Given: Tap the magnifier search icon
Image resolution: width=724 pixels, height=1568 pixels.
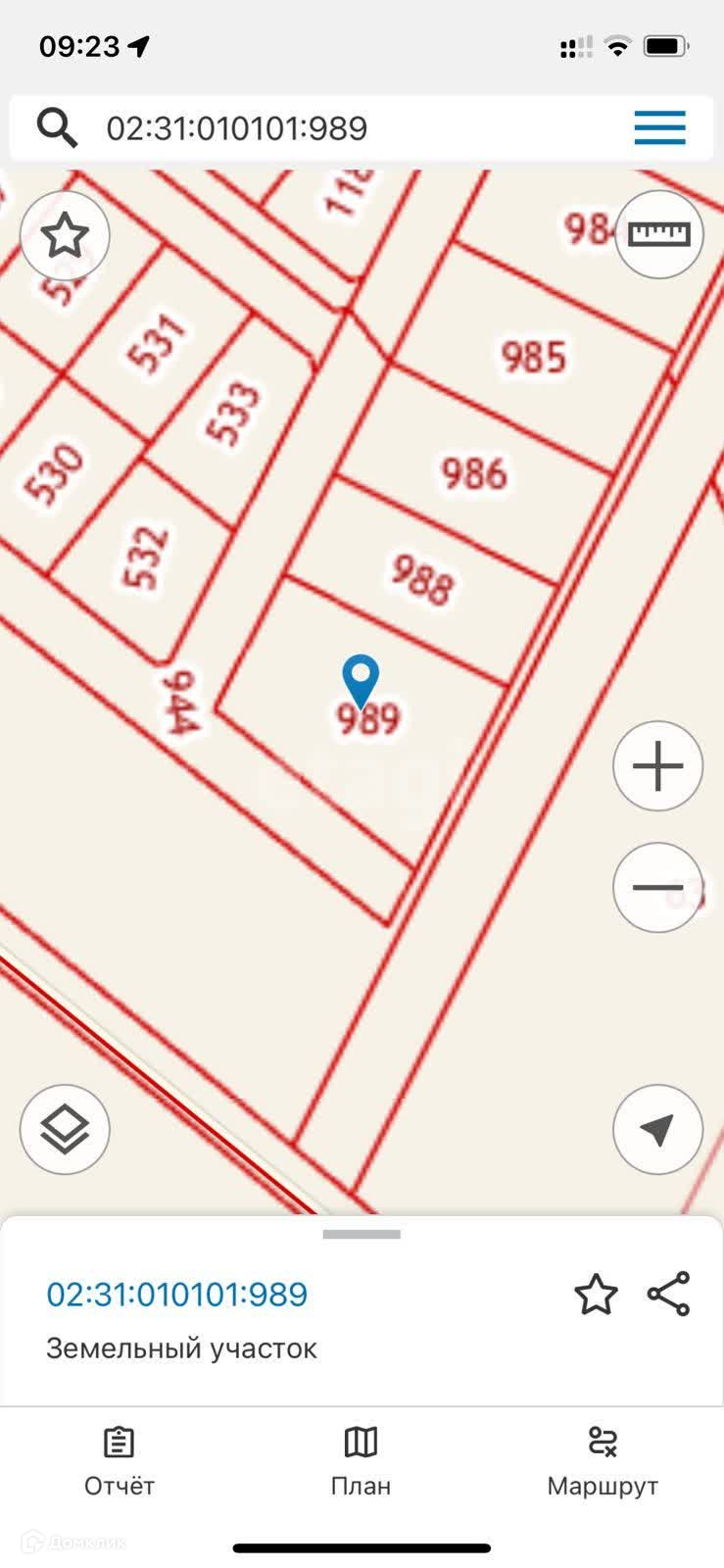Looking at the screenshot, I should coord(57,128).
